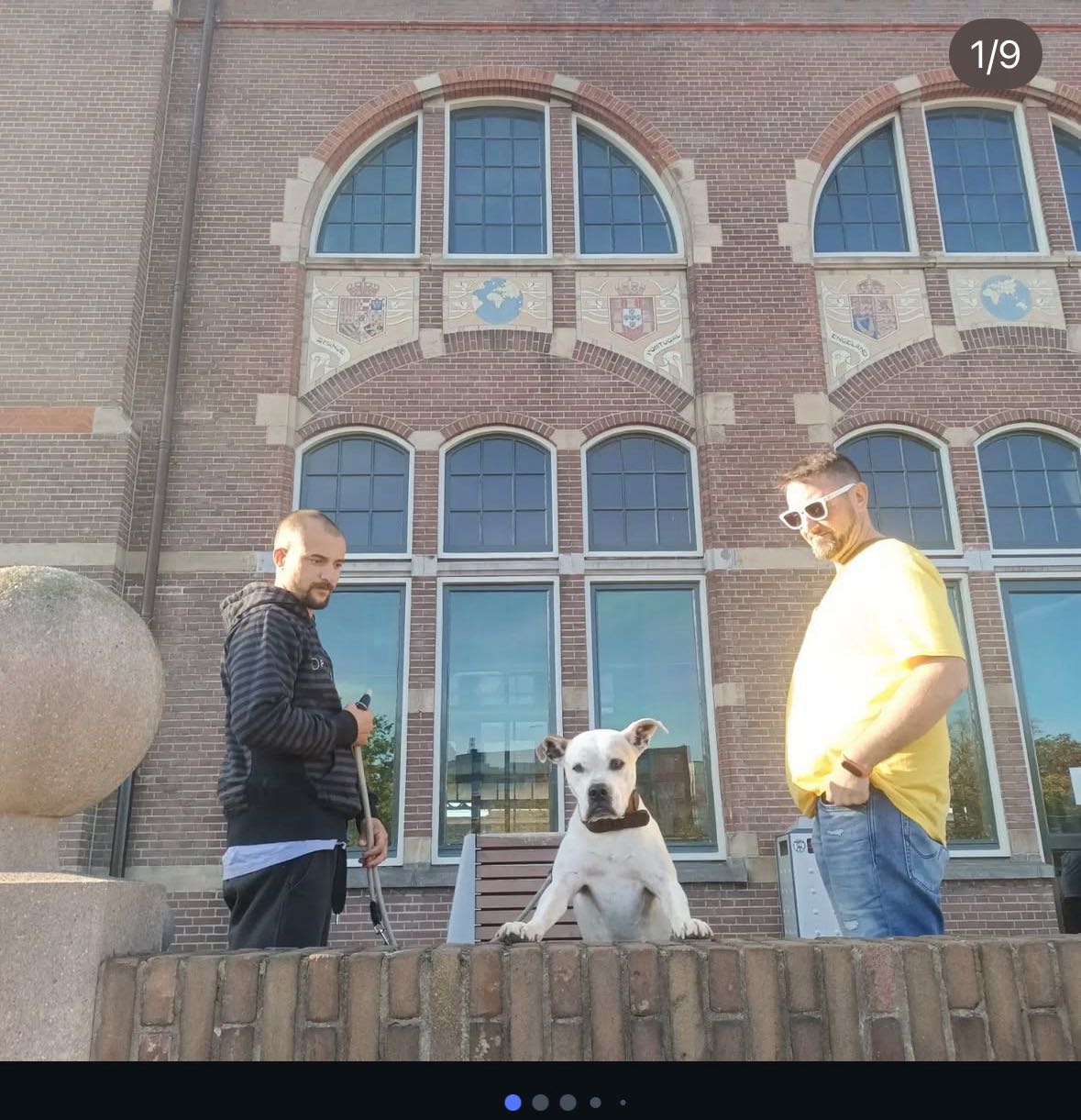Image resolution: width=1081 pixels, height=1120 pixels.
Task: Select the second page indicator dot
Action: point(541,1102)
